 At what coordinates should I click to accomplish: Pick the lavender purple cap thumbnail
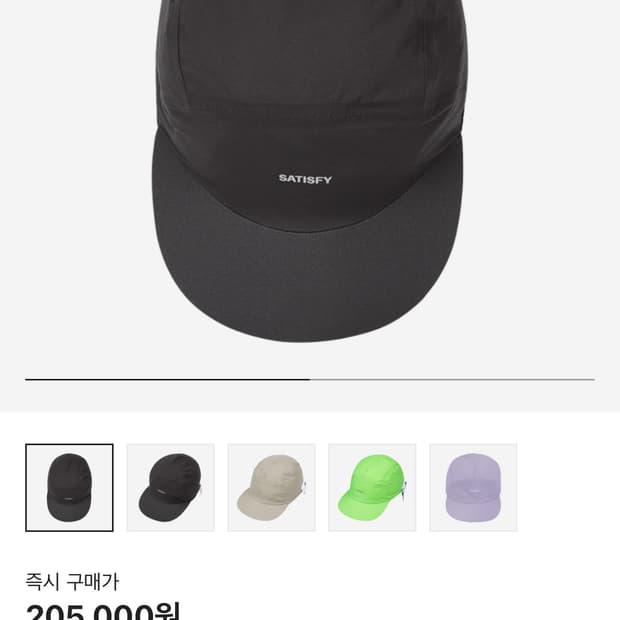tap(473, 488)
